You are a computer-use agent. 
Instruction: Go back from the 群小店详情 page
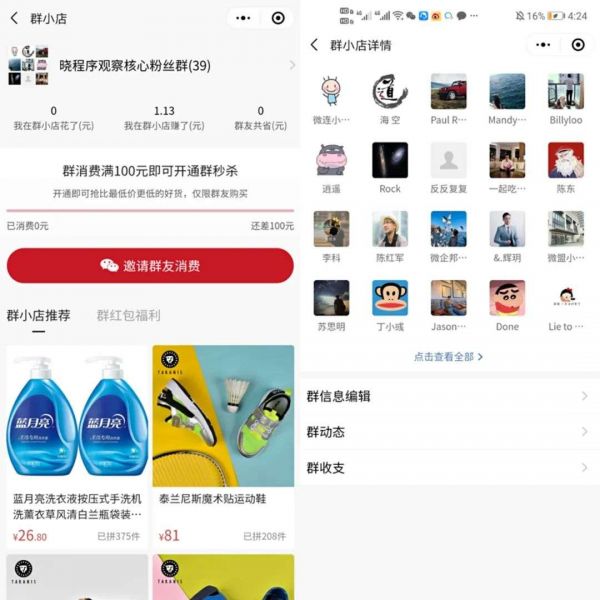click(x=314, y=45)
